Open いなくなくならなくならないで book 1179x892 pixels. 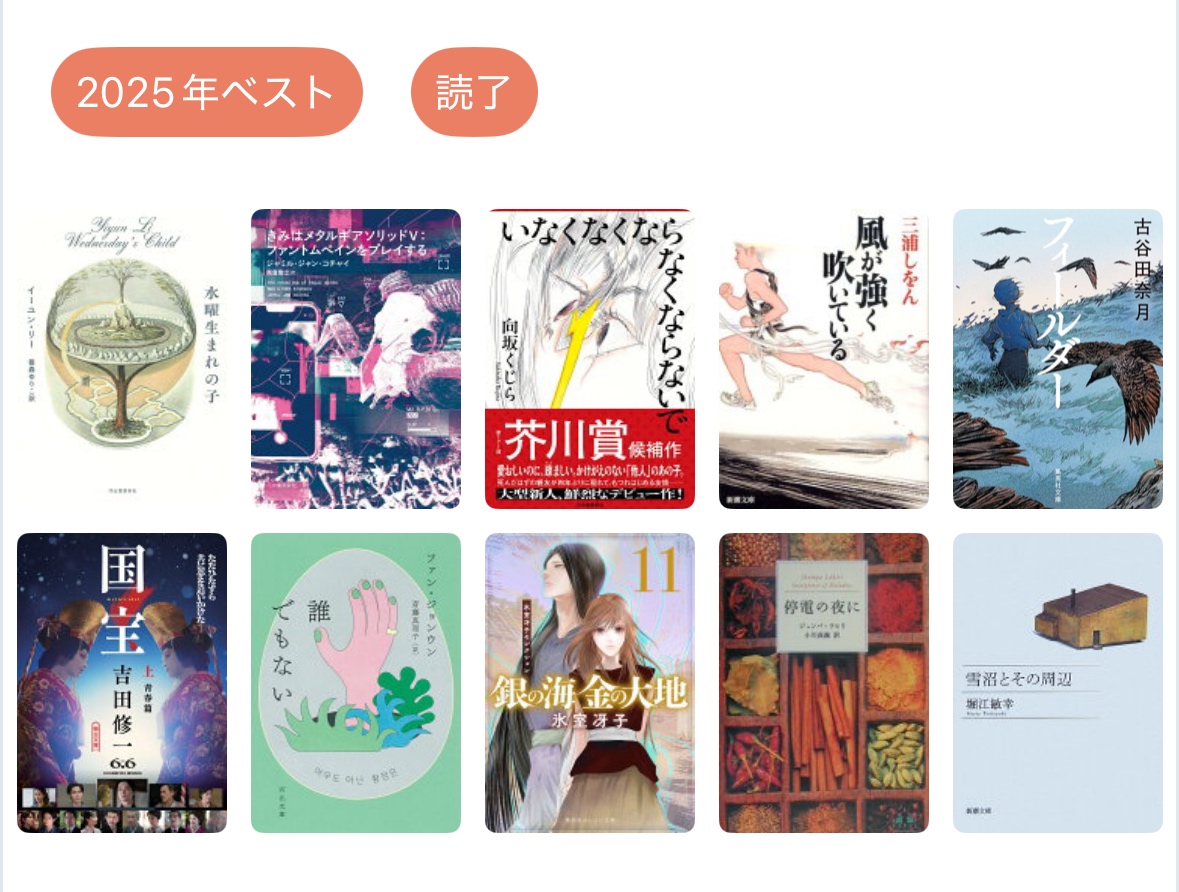(x=589, y=358)
